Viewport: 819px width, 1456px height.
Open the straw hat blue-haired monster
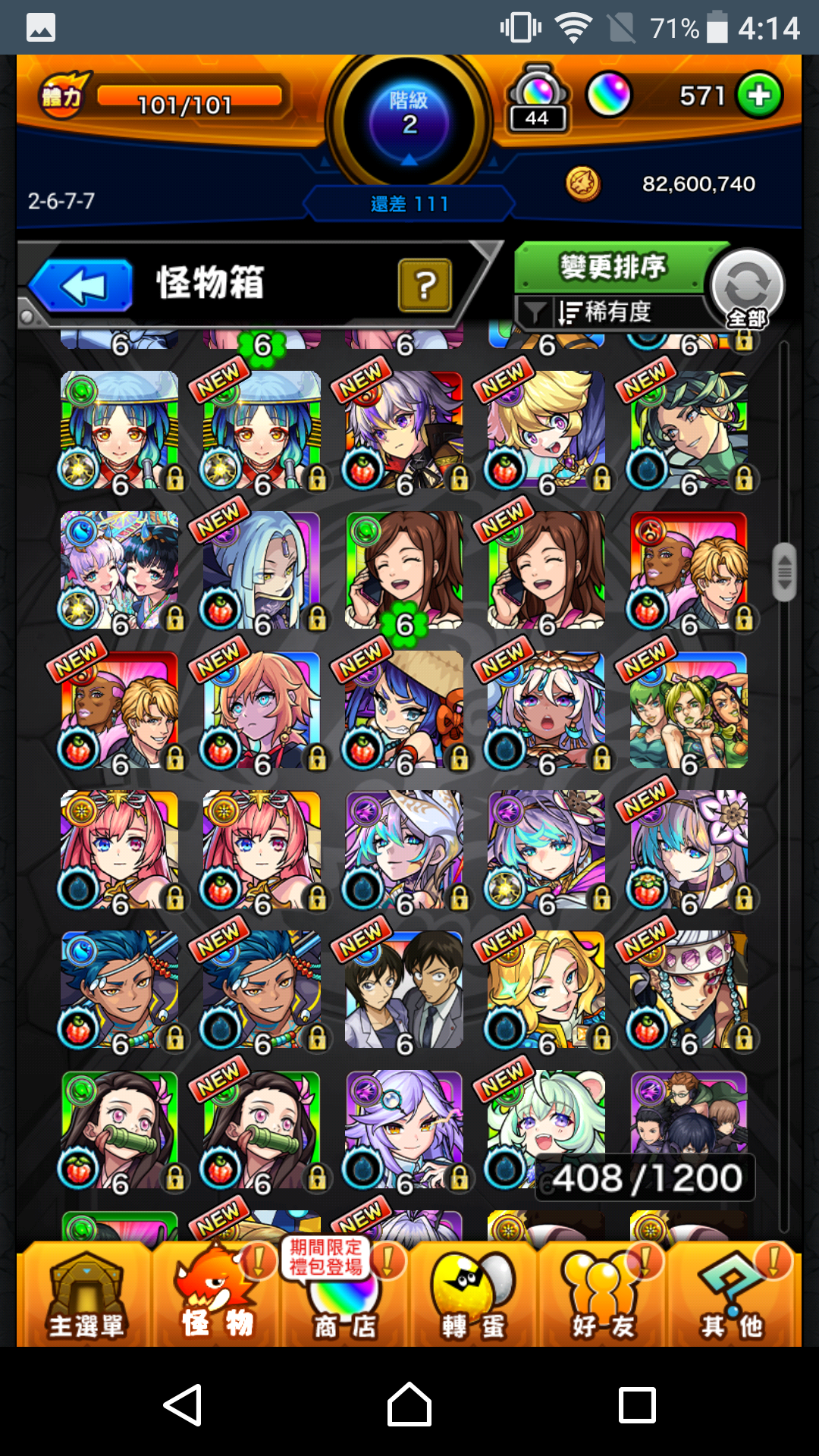click(x=403, y=711)
